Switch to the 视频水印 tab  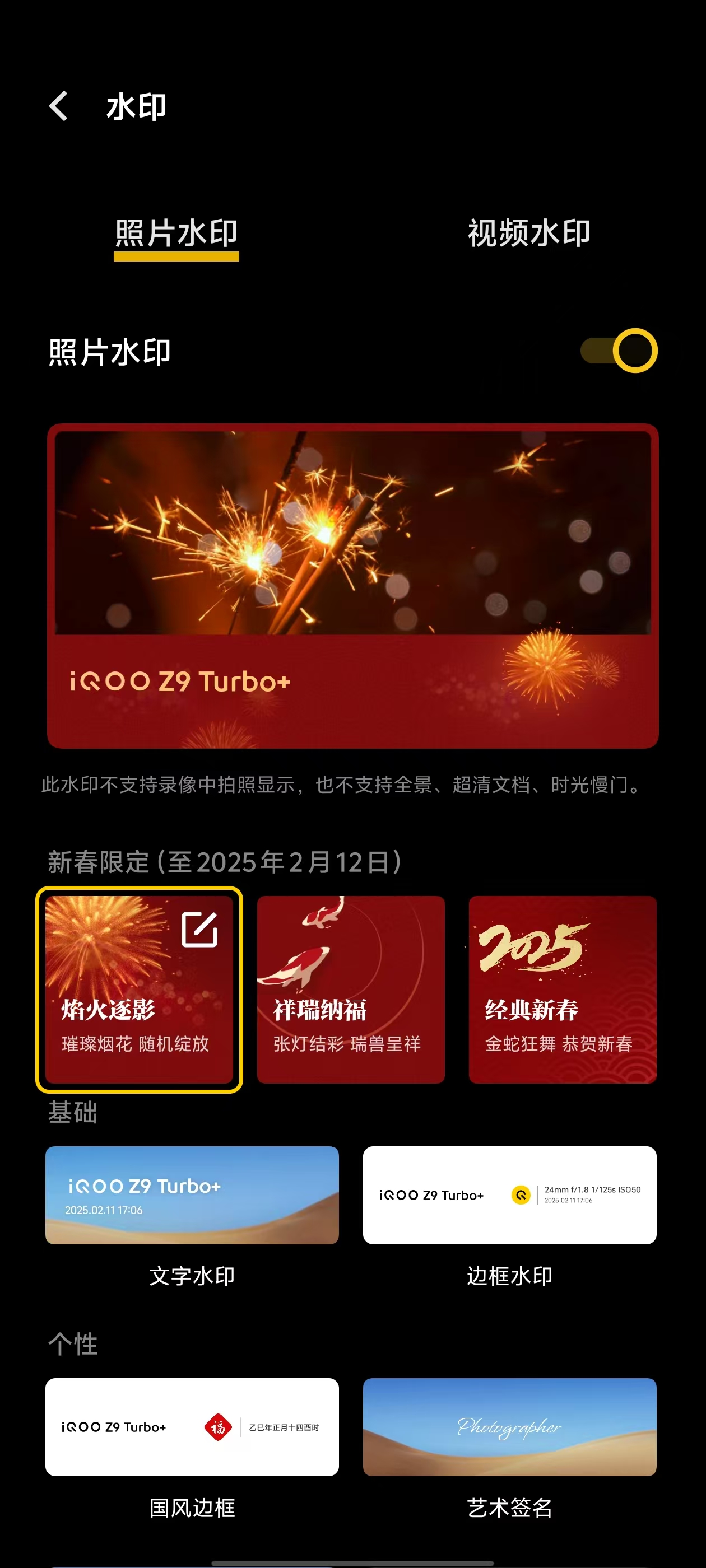click(528, 233)
